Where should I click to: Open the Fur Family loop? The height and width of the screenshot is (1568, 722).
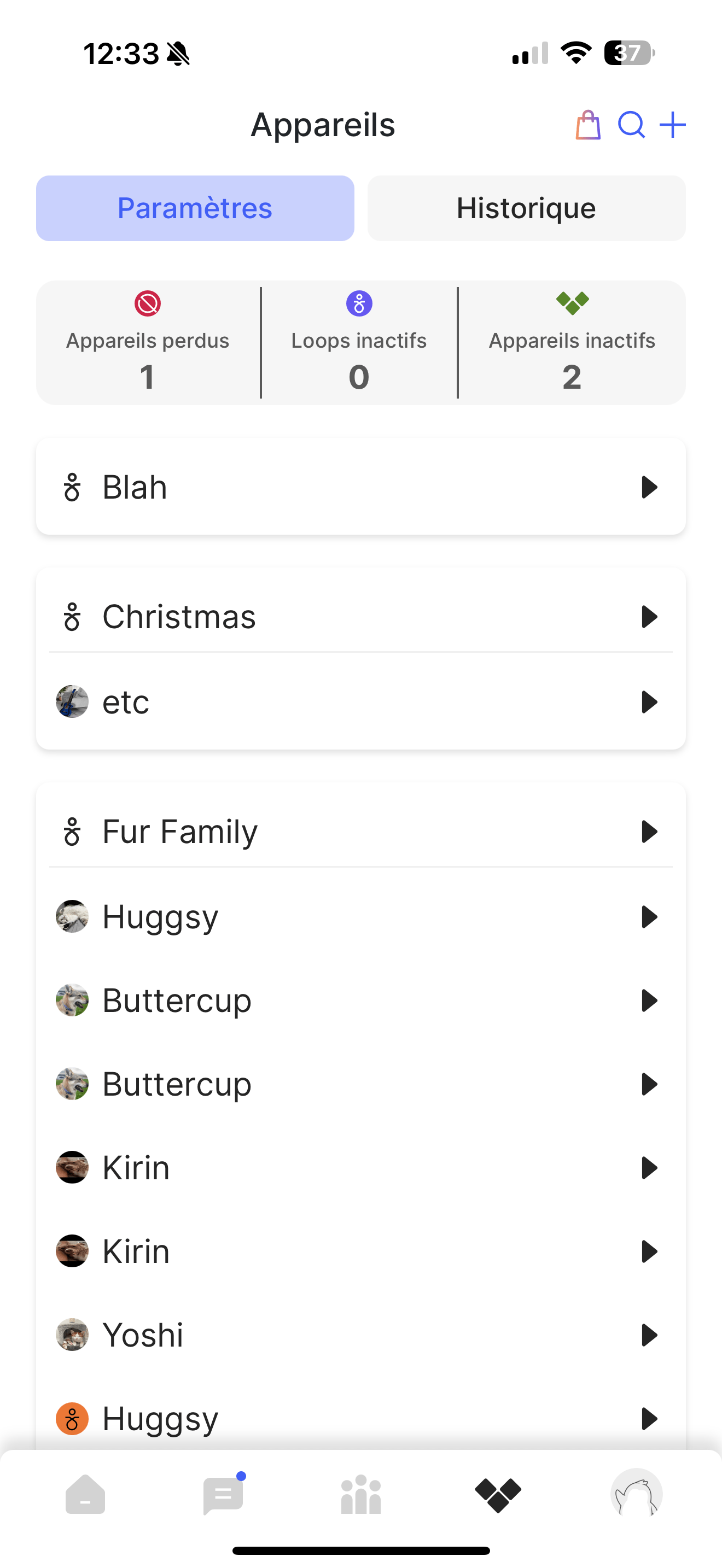(x=360, y=832)
